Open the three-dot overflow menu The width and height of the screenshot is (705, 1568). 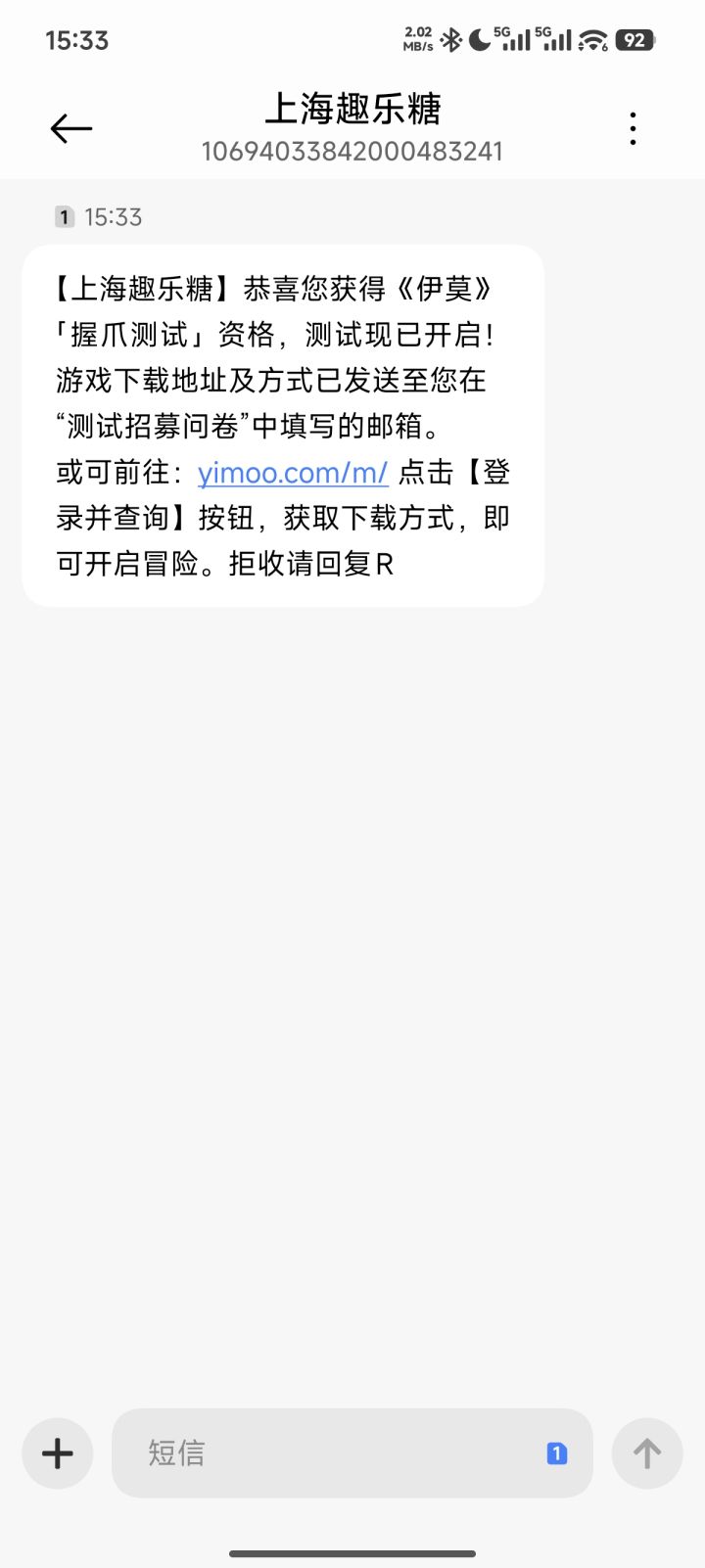(634, 128)
